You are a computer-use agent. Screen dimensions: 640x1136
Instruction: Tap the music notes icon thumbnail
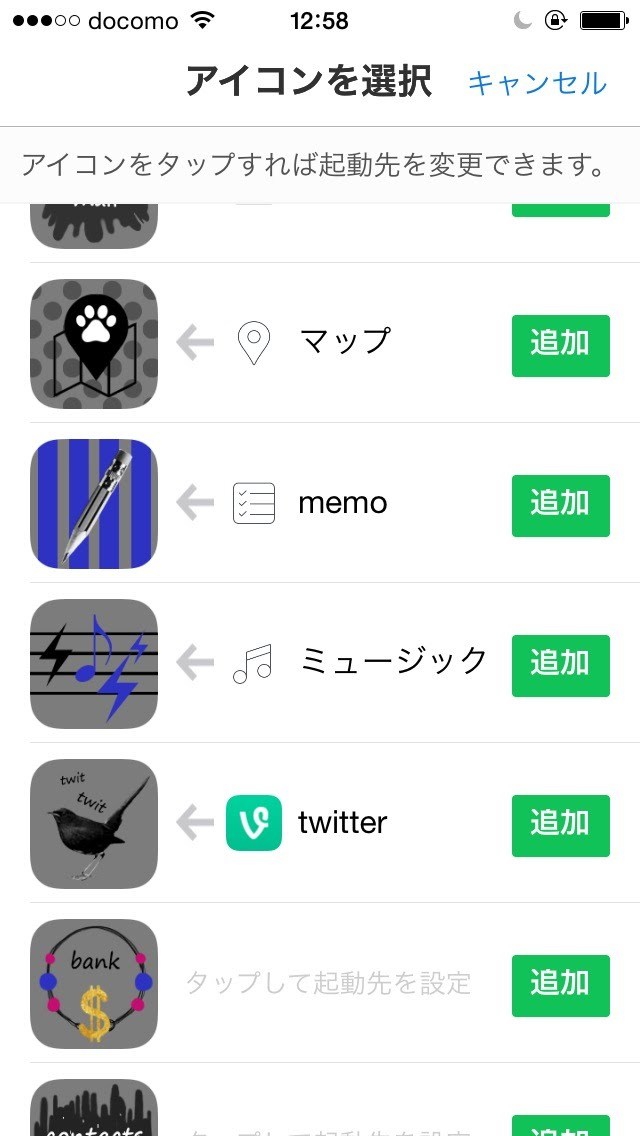click(94, 663)
